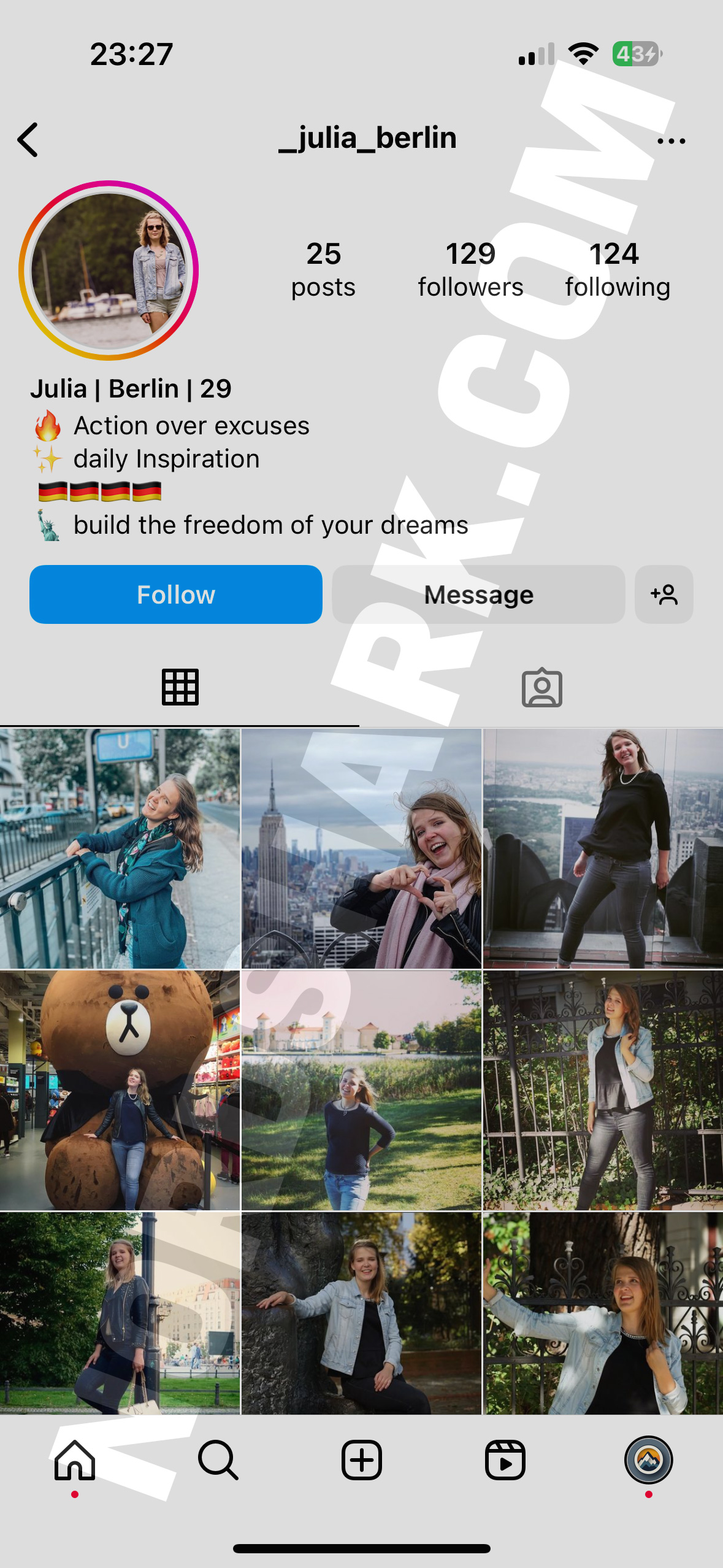Go back using the arrow

tap(28, 140)
